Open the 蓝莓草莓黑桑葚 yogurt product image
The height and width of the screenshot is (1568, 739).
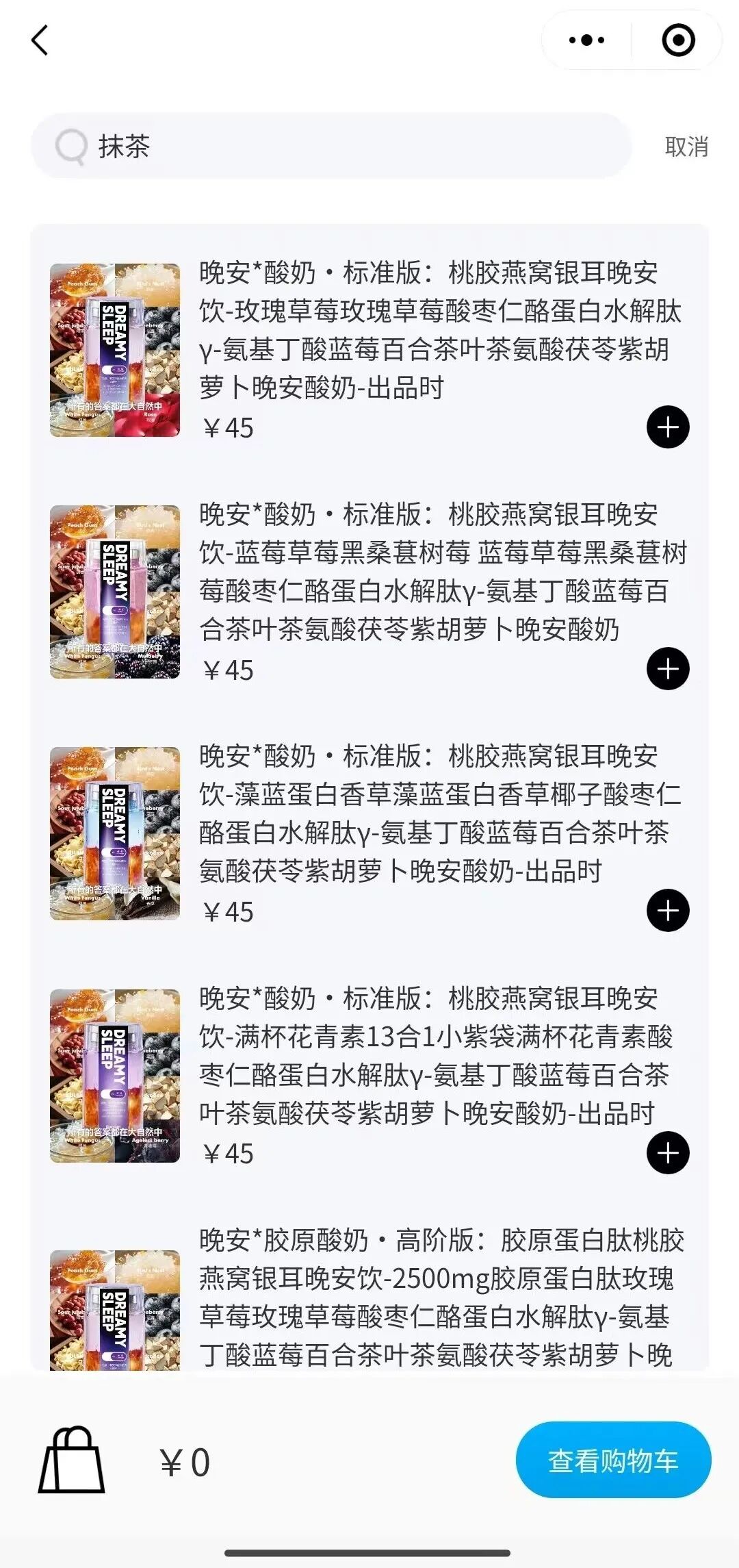click(x=115, y=592)
